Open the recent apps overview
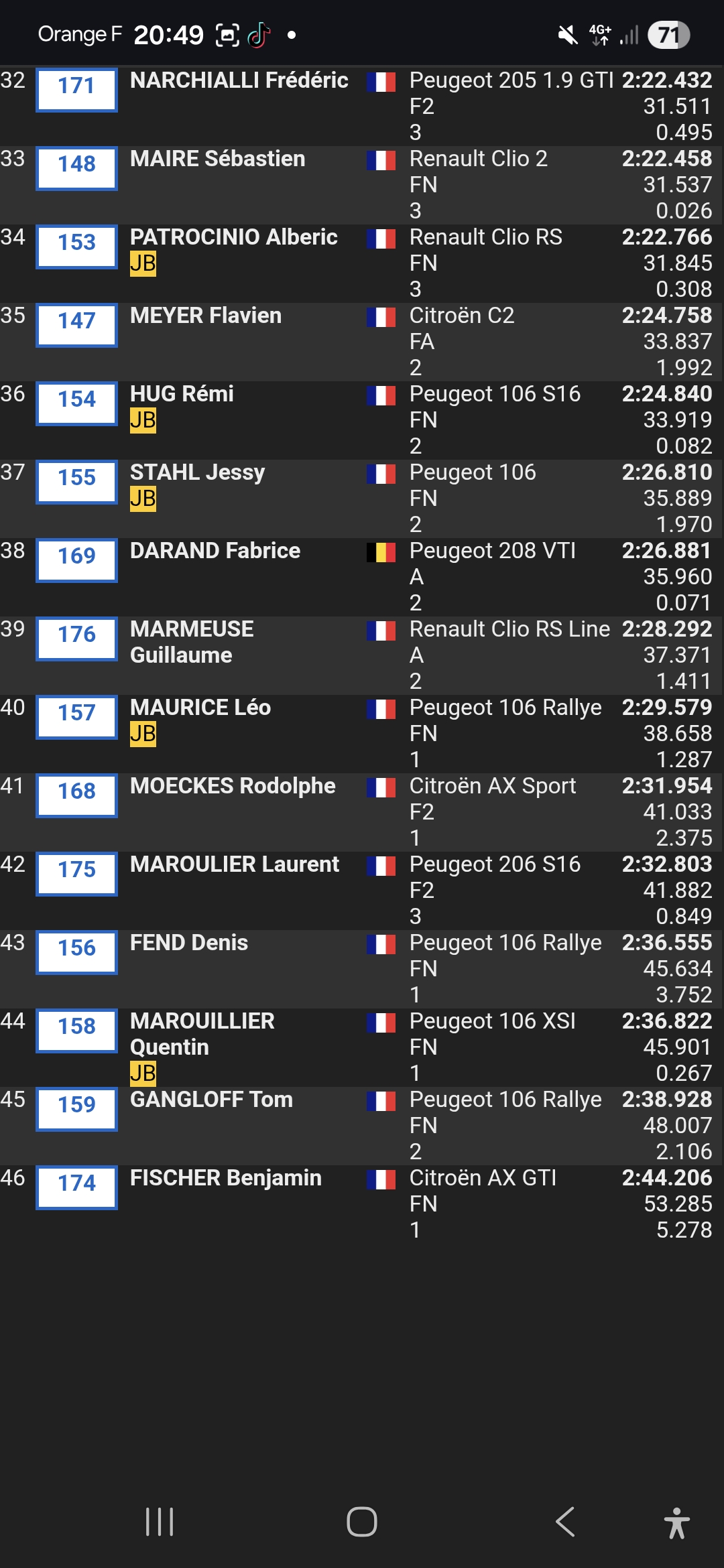This screenshot has height=1568, width=724. [x=160, y=1521]
